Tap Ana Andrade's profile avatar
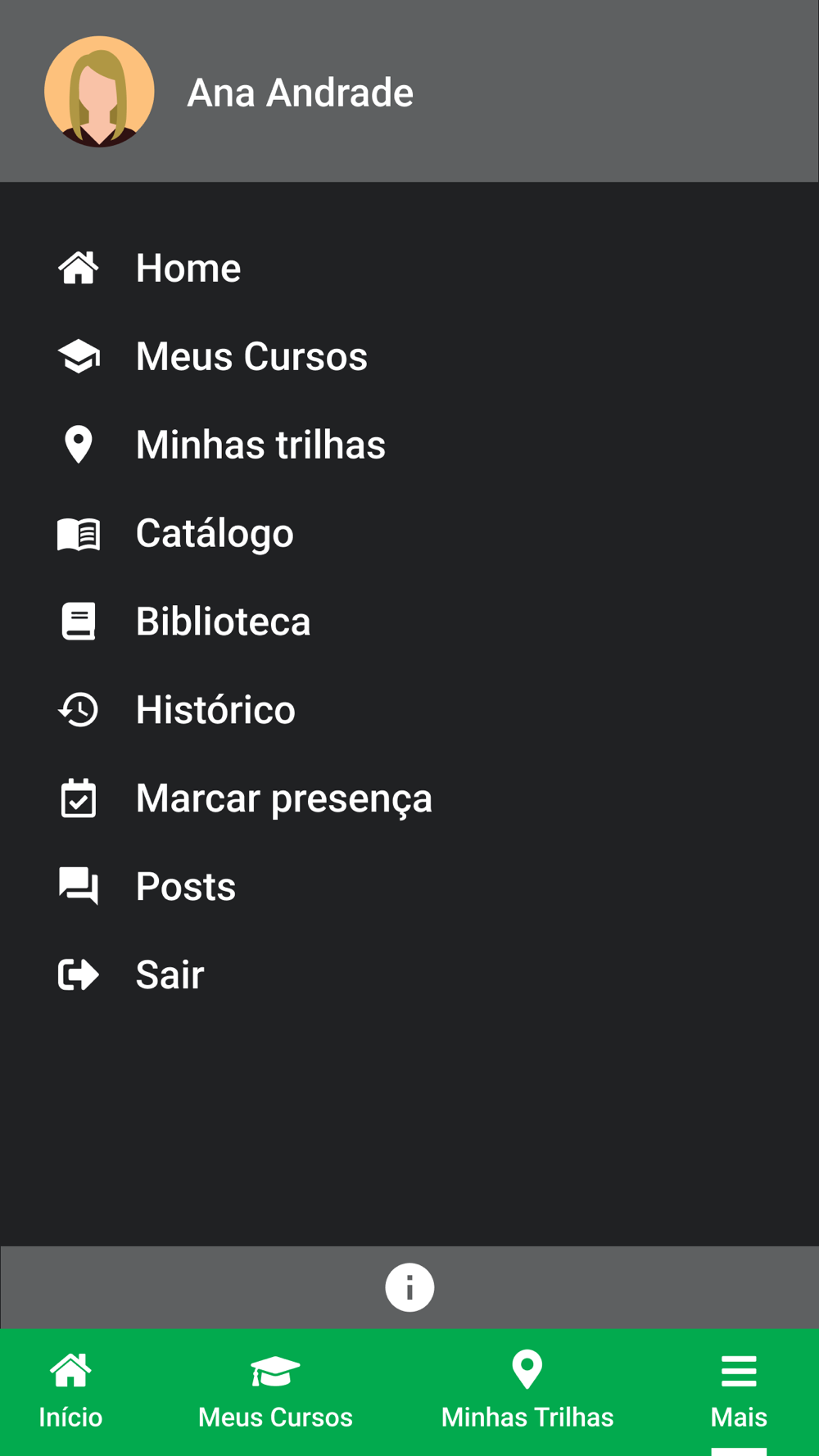This screenshot has width=819, height=1456. click(99, 92)
